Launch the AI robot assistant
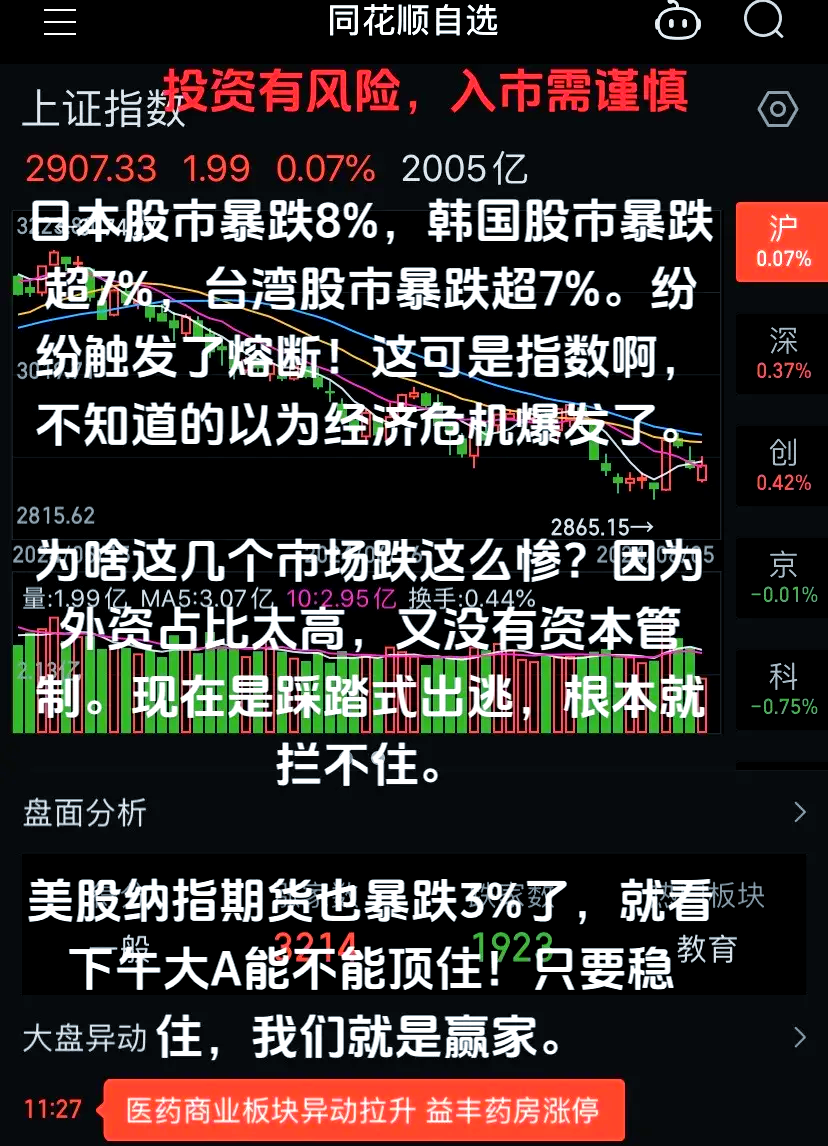The width and height of the screenshot is (828, 1146). click(677, 22)
